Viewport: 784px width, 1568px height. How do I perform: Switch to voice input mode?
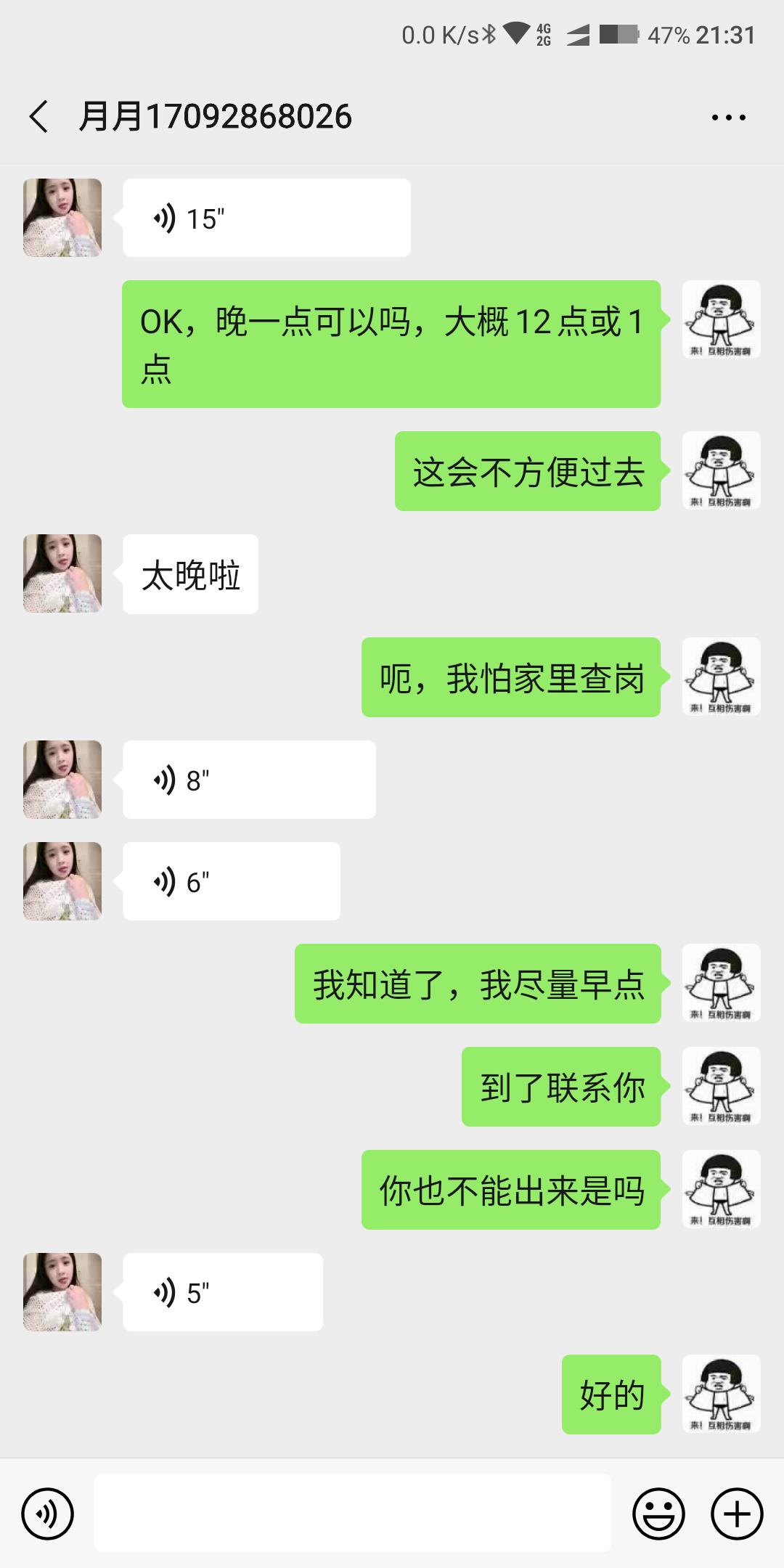(x=48, y=1514)
